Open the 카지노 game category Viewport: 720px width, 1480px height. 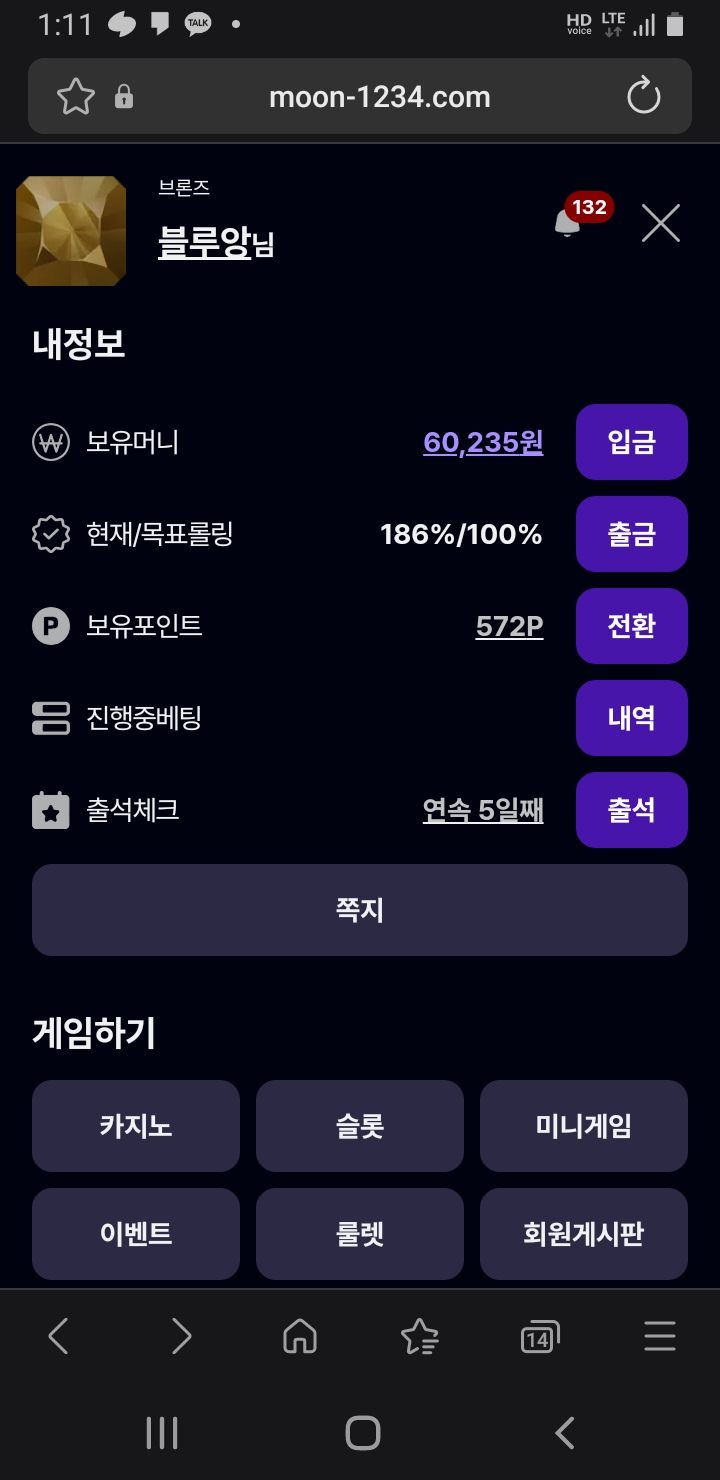[x=136, y=1126]
